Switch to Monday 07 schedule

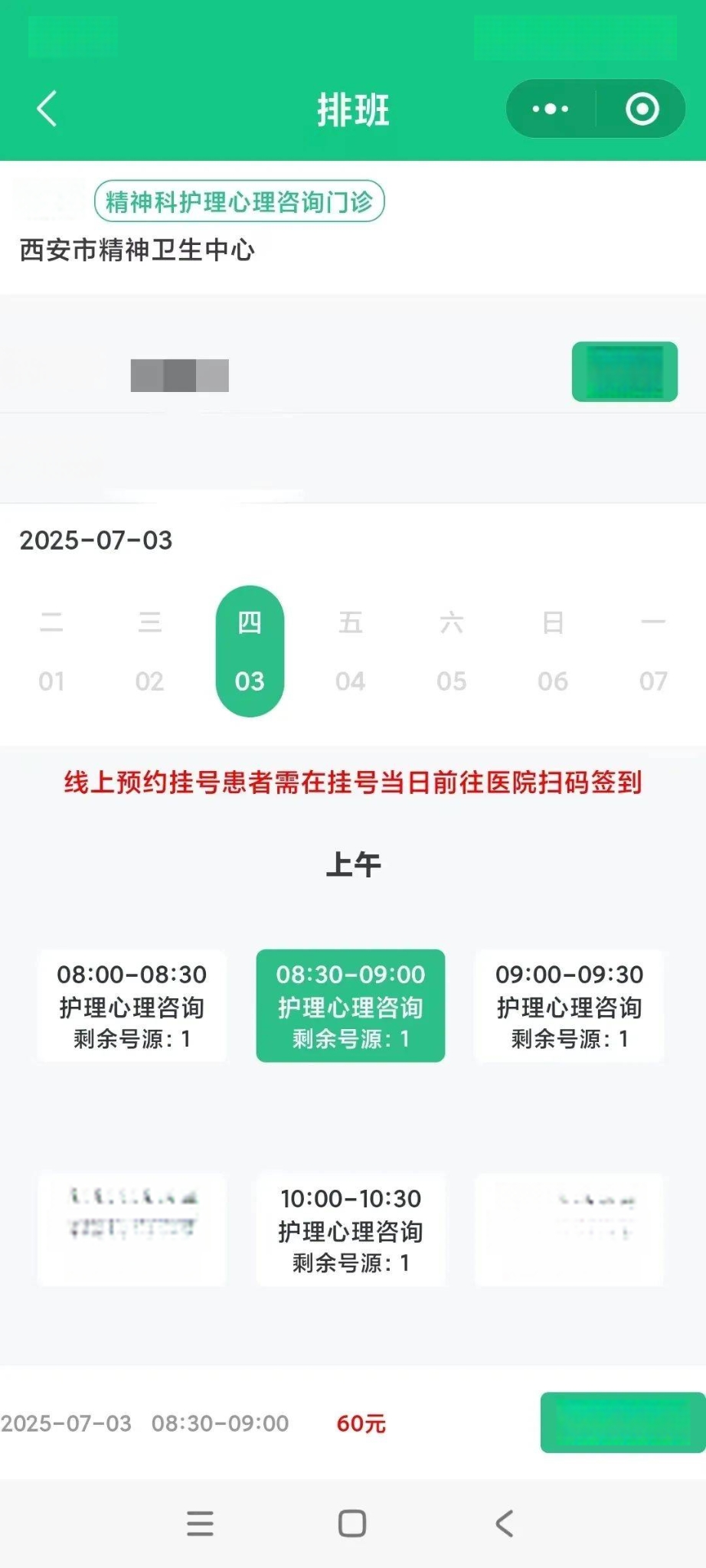pyautogui.click(x=653, y=652)
